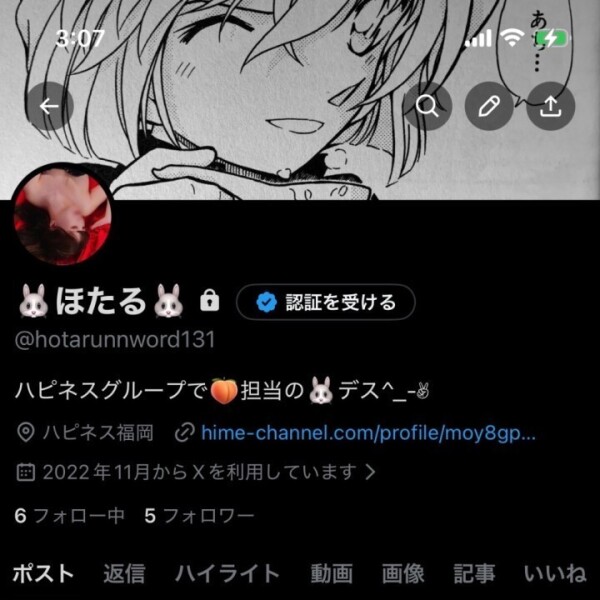Tap the 認証を受ける button
Viewport: 600px width, 600px height.
click(326, 301)
